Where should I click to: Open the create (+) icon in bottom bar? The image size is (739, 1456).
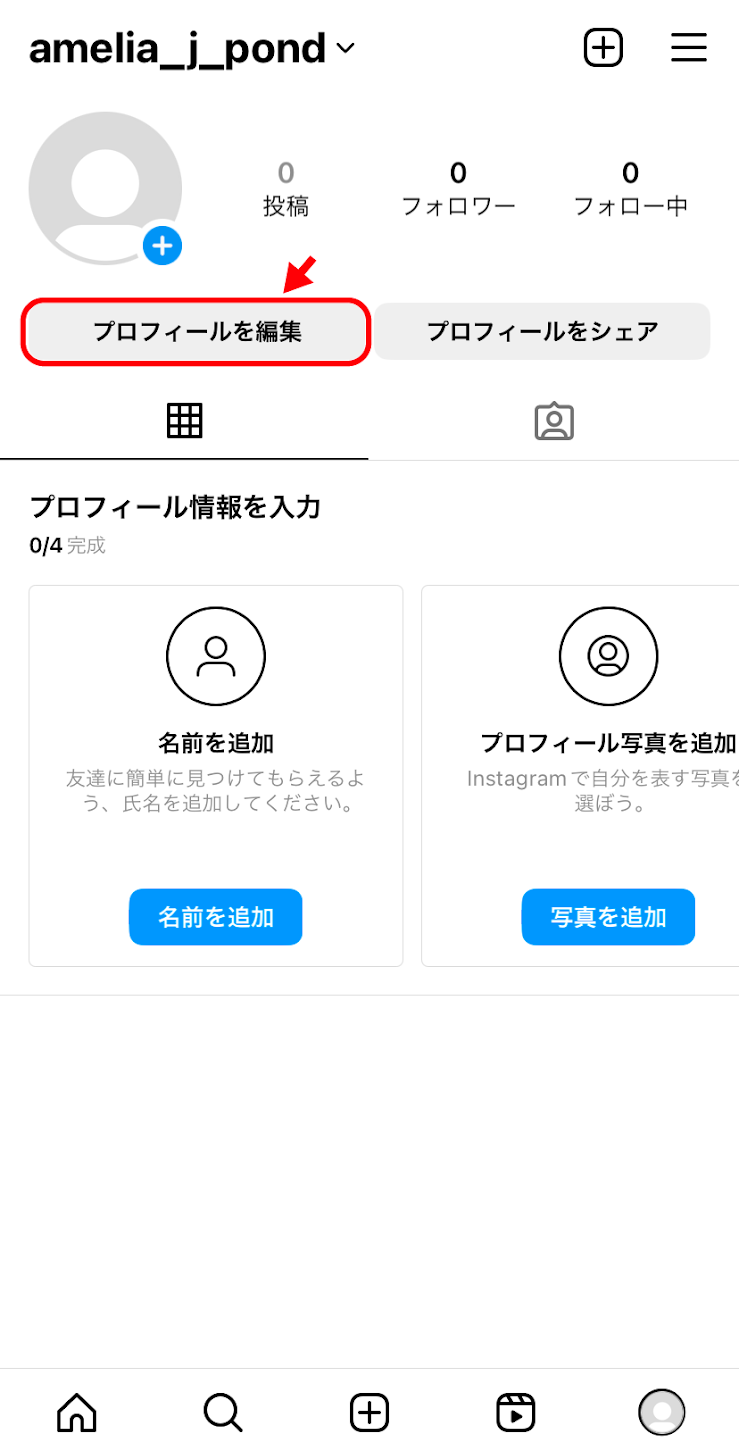click(369, 1412)
